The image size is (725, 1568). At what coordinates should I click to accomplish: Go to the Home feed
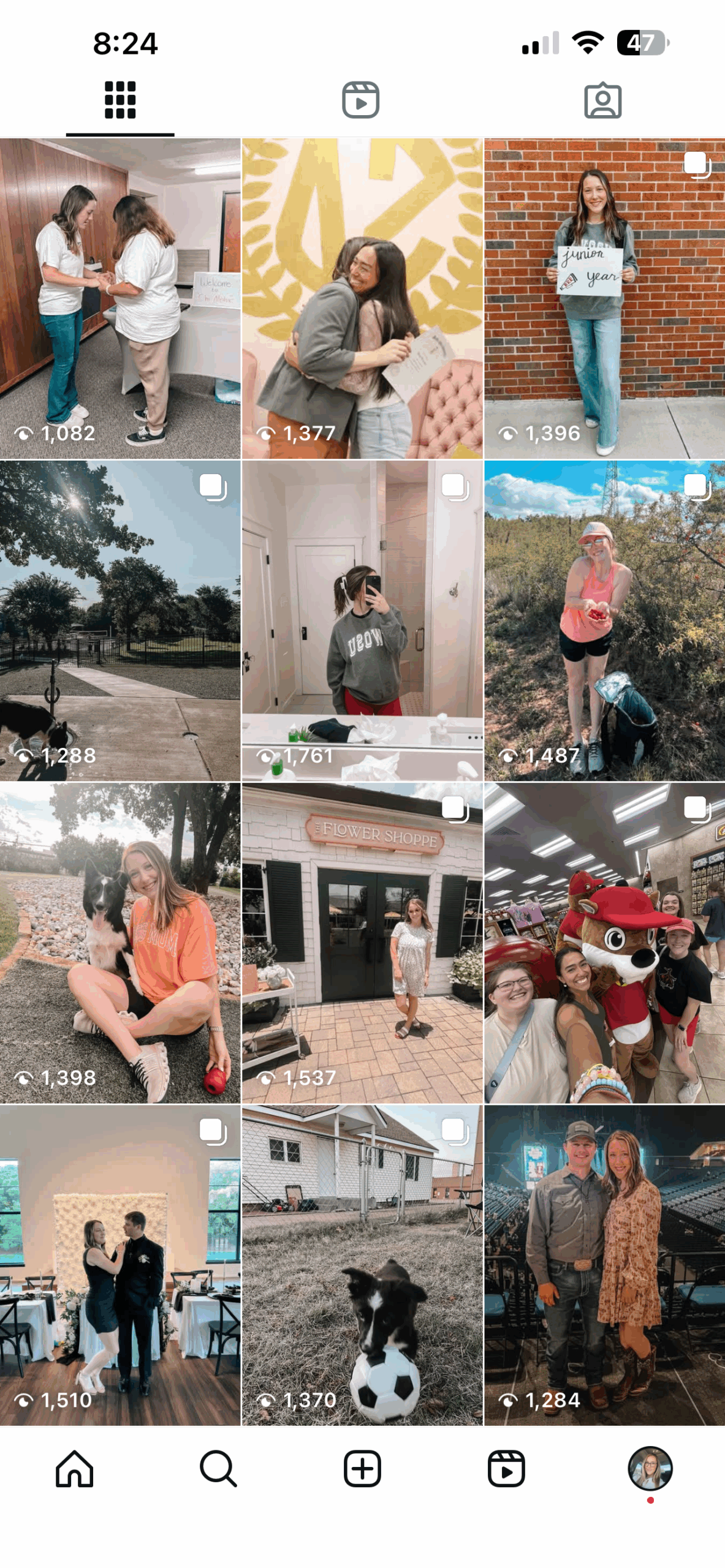point(74,1468)
